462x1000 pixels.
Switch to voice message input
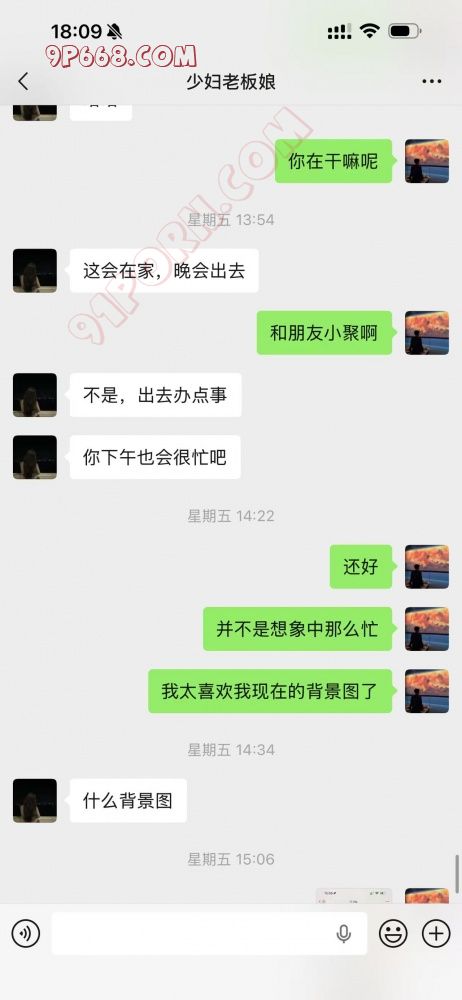click(26, 934)
